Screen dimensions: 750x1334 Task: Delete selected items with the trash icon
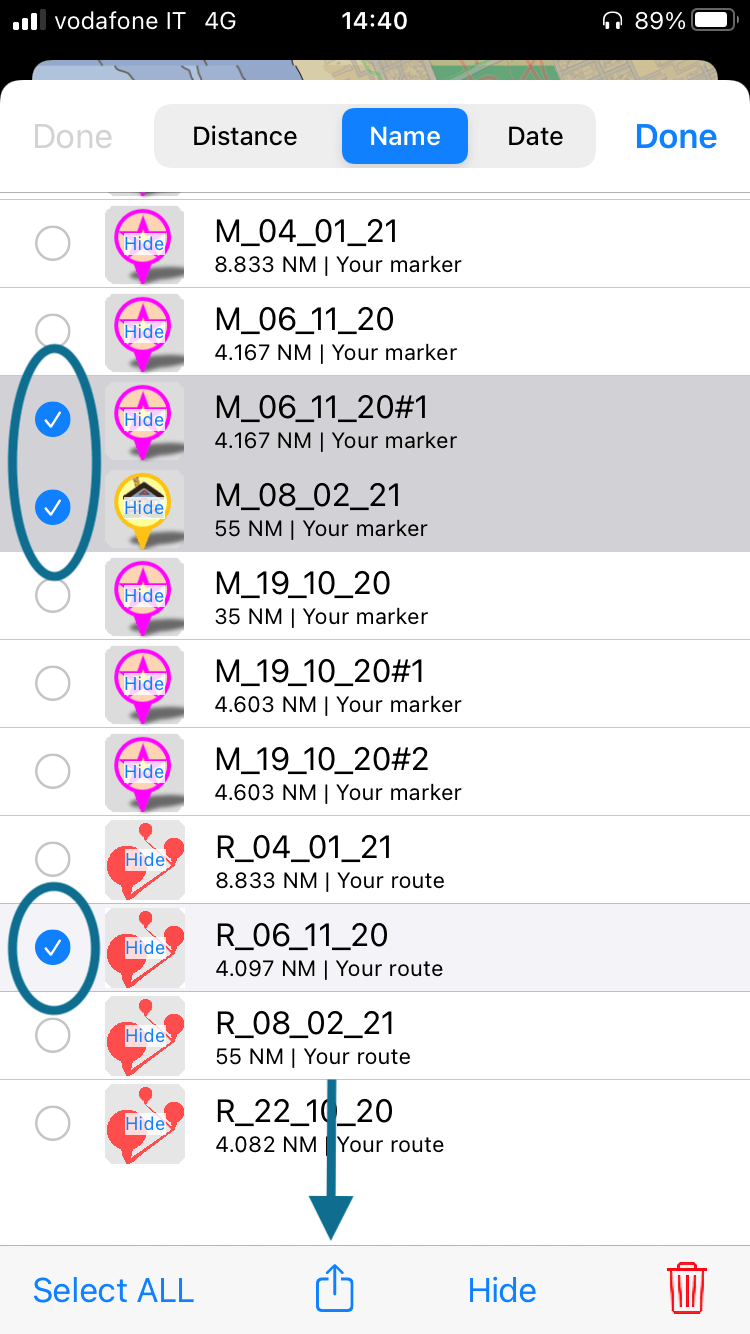686,1288
